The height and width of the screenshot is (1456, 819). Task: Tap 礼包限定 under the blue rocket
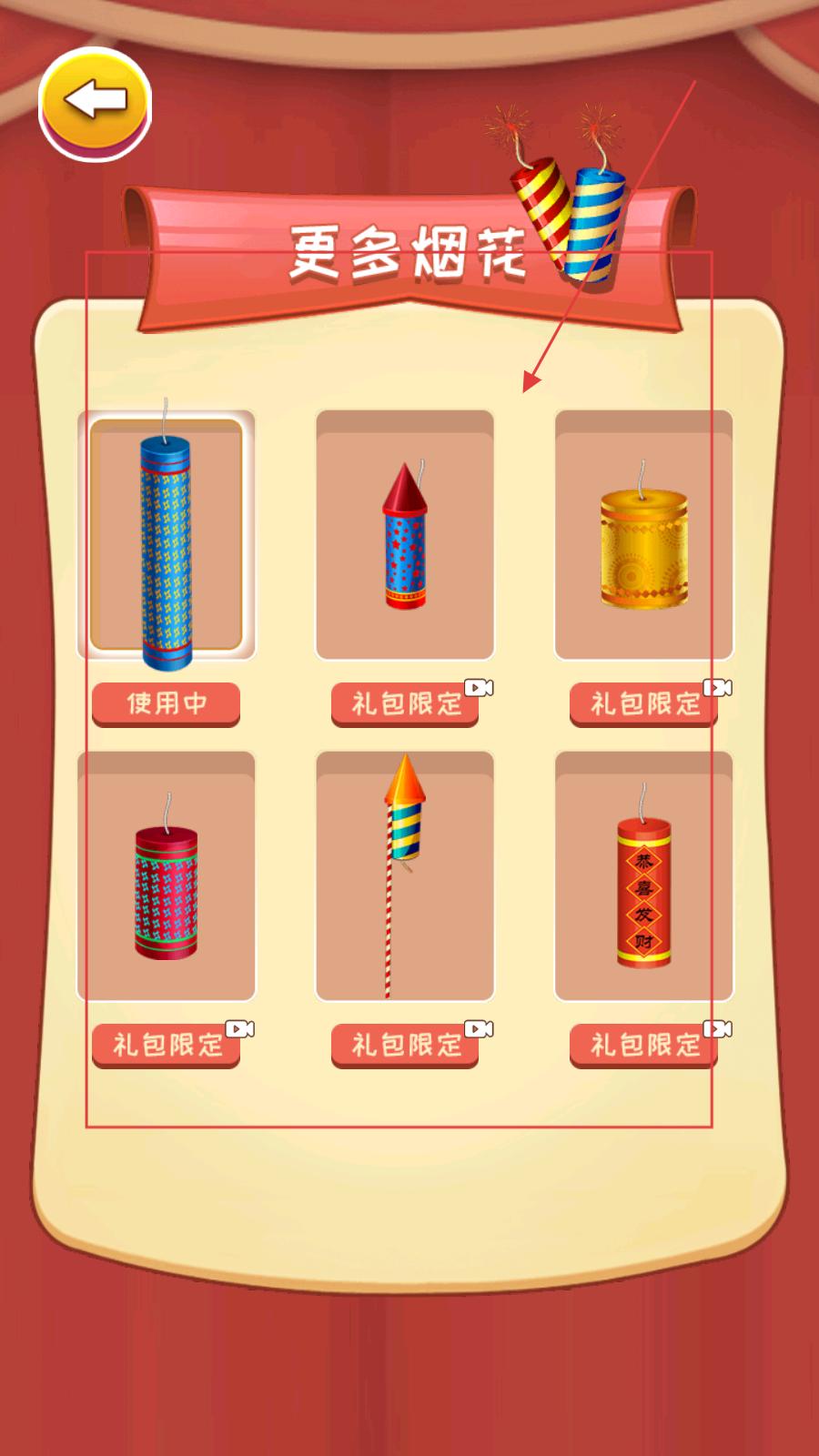pos(405,703)
